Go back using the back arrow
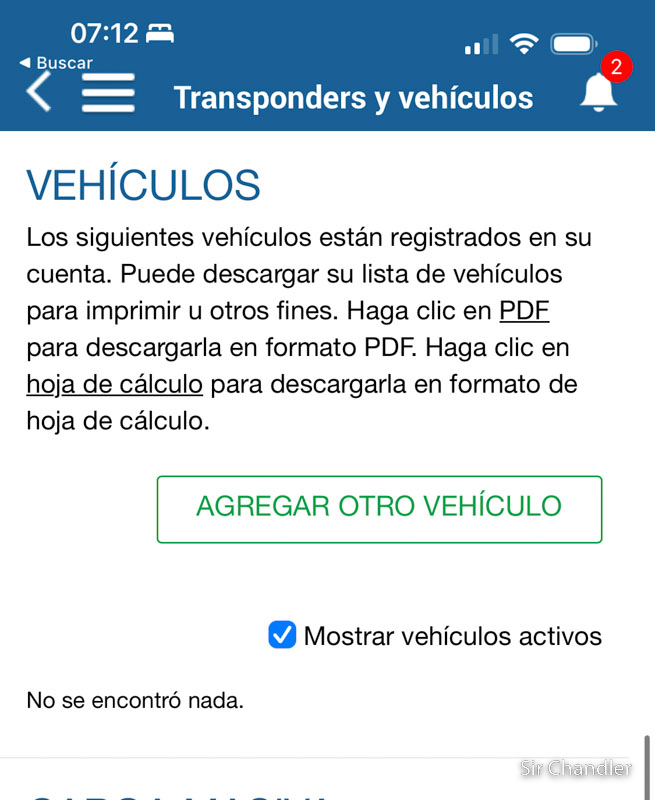 pos(38,93)
